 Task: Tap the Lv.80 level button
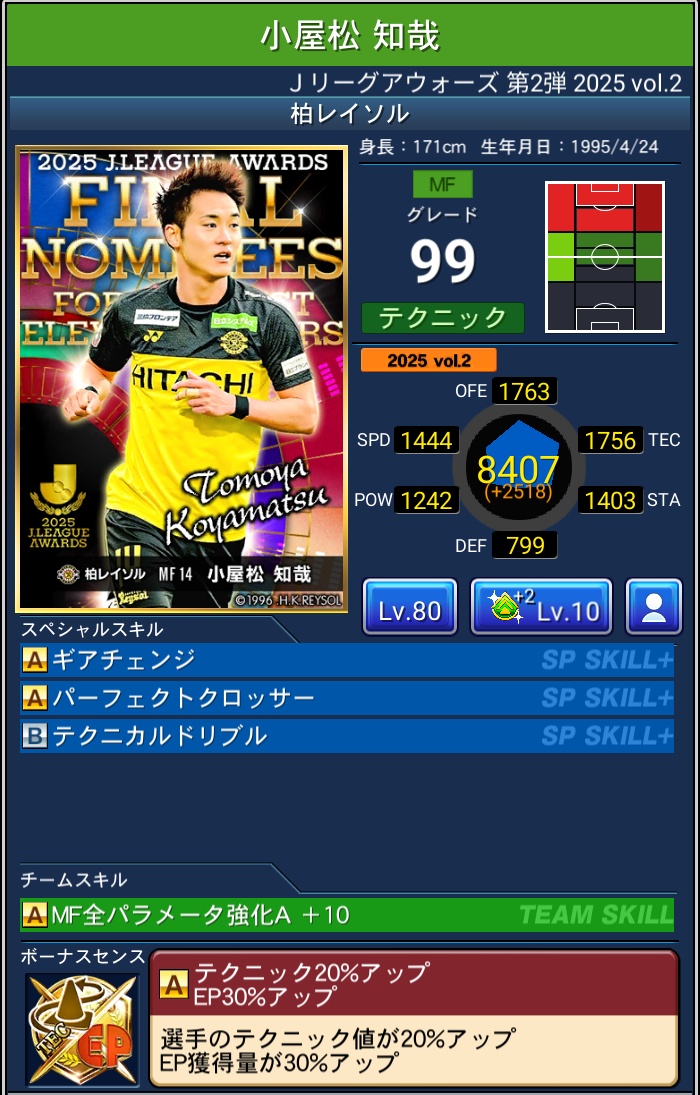click(410, 607)
